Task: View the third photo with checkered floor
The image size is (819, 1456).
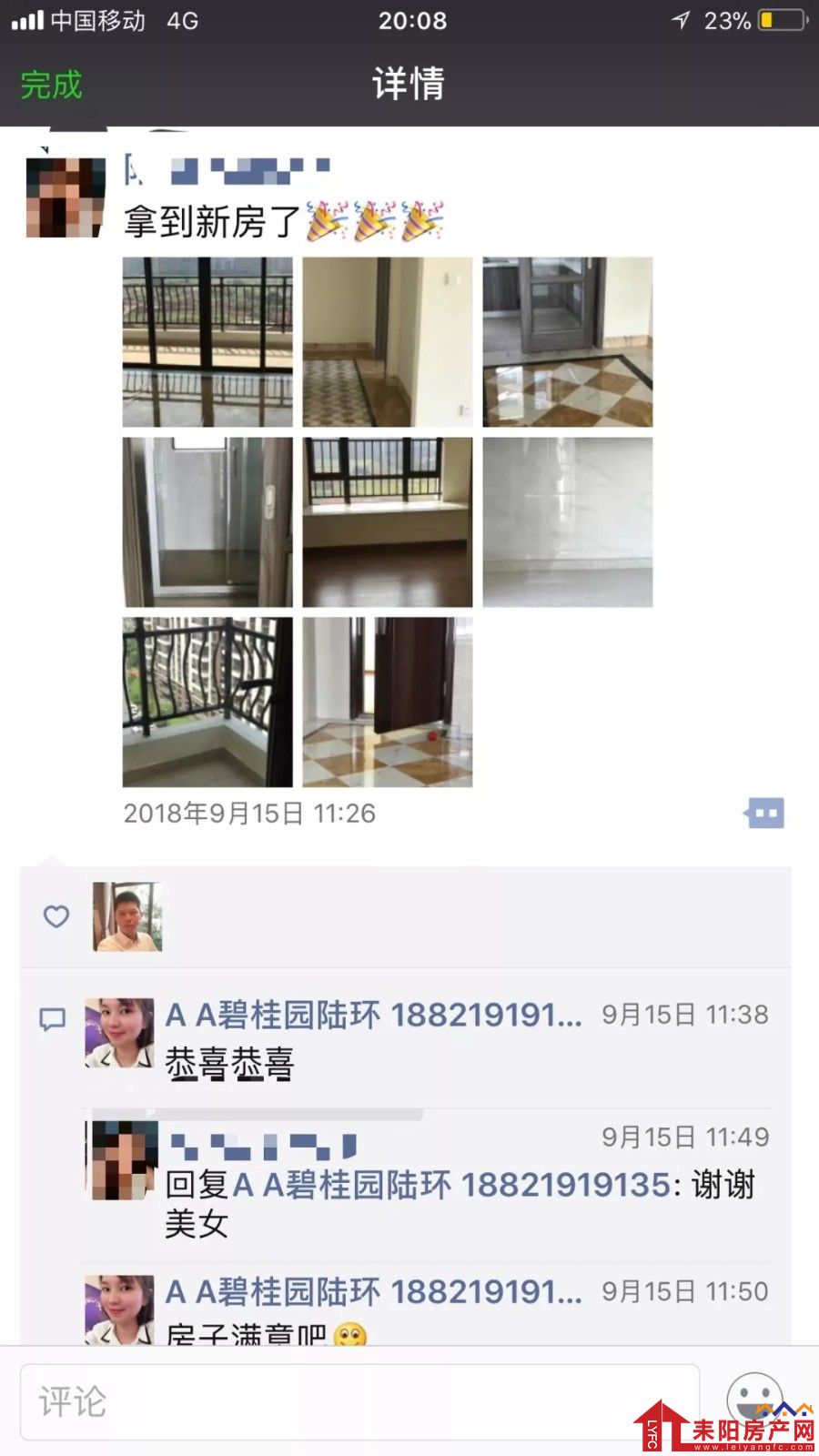Action: tap(567, 342)
